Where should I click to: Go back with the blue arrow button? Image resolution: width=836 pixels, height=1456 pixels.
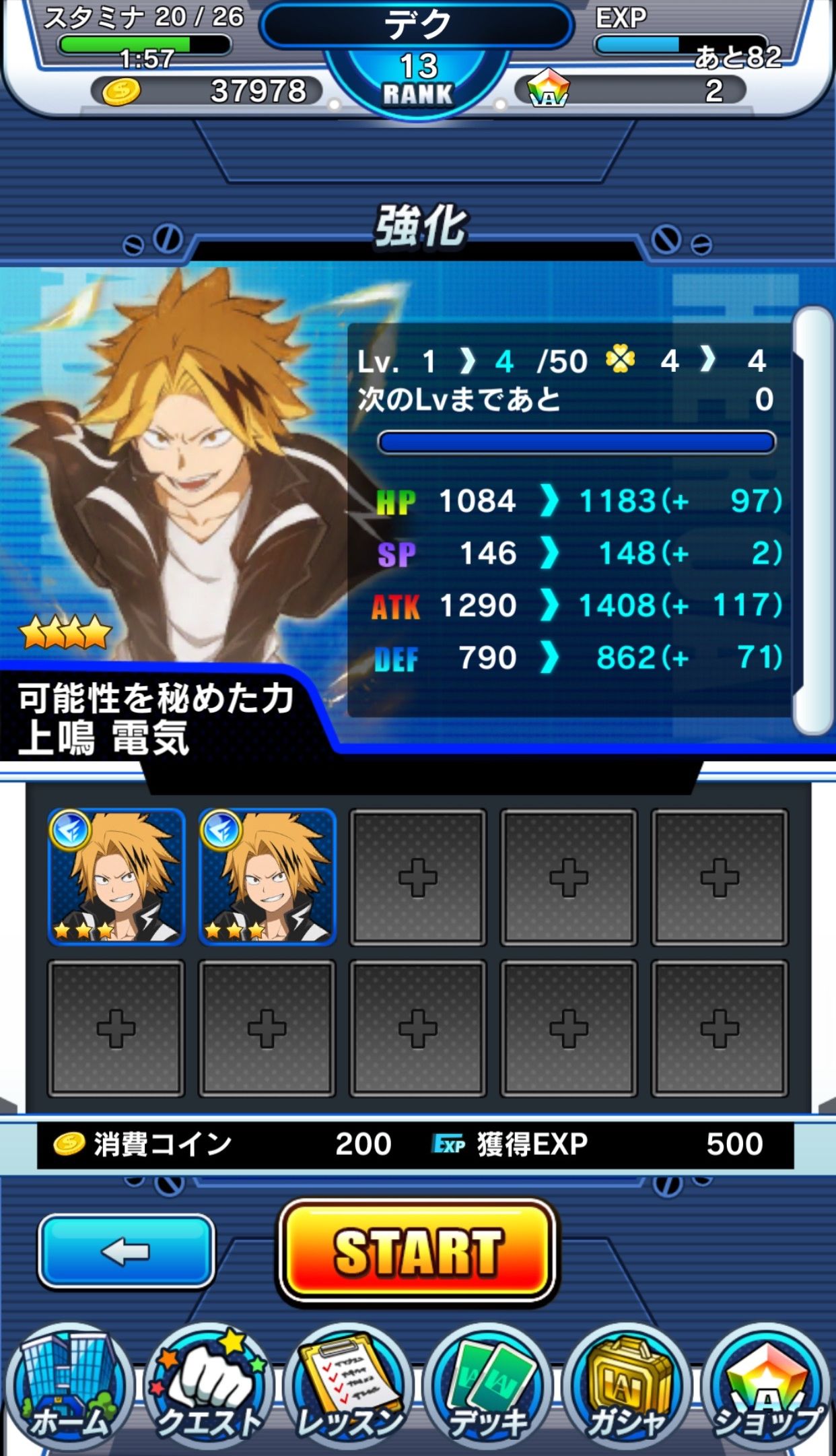tap(126, 1251)
